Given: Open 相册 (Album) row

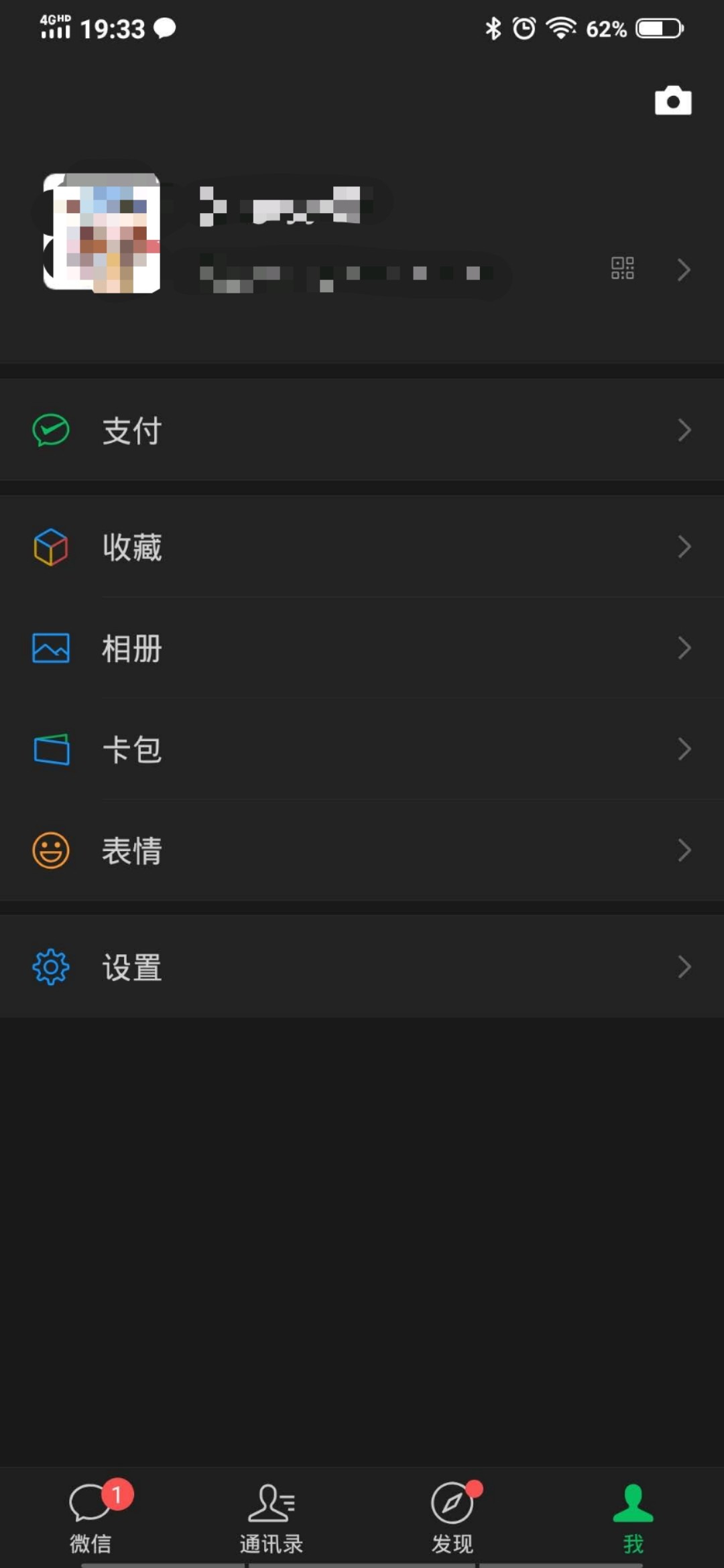Looking at the screenshot, I should click(362, 648).
